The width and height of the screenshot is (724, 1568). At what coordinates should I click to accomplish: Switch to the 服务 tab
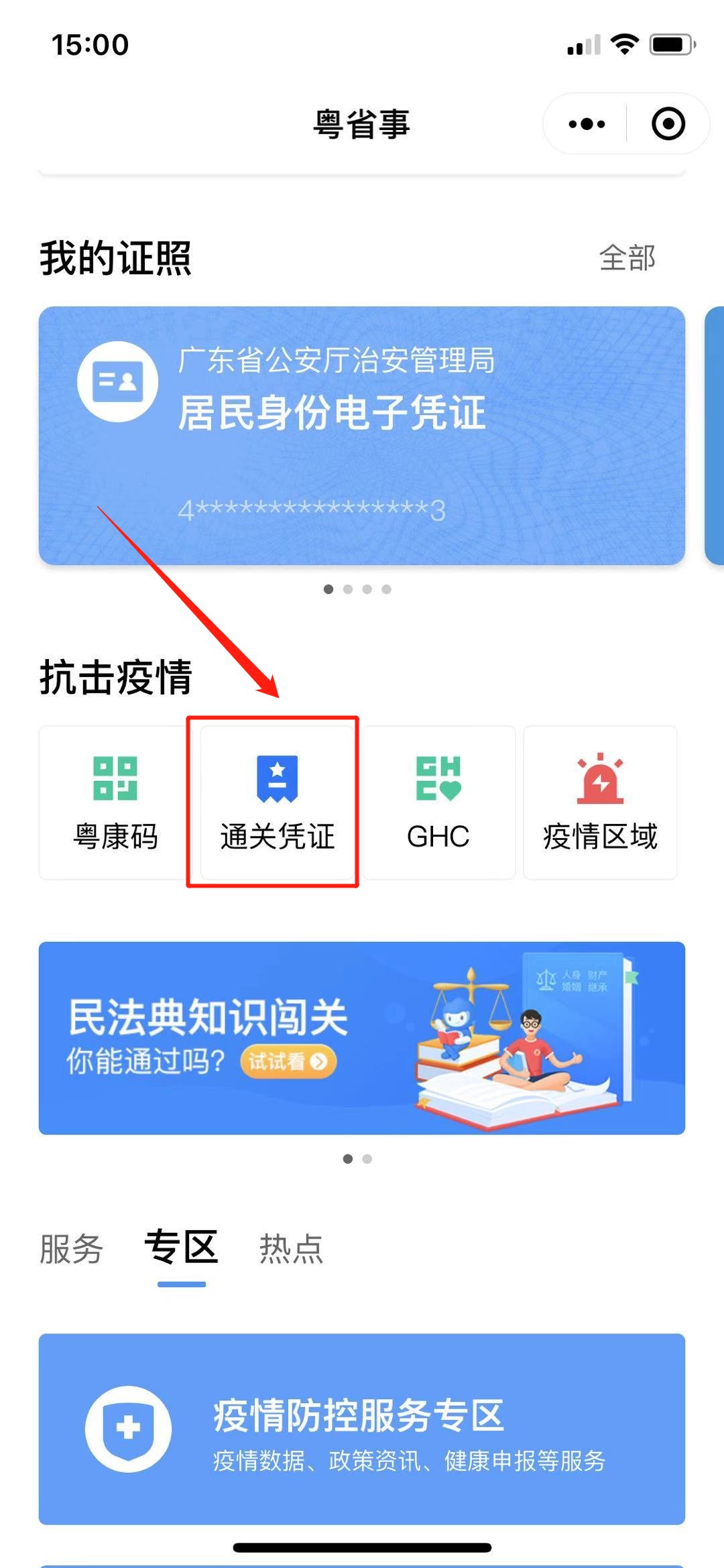[71, 1249]
